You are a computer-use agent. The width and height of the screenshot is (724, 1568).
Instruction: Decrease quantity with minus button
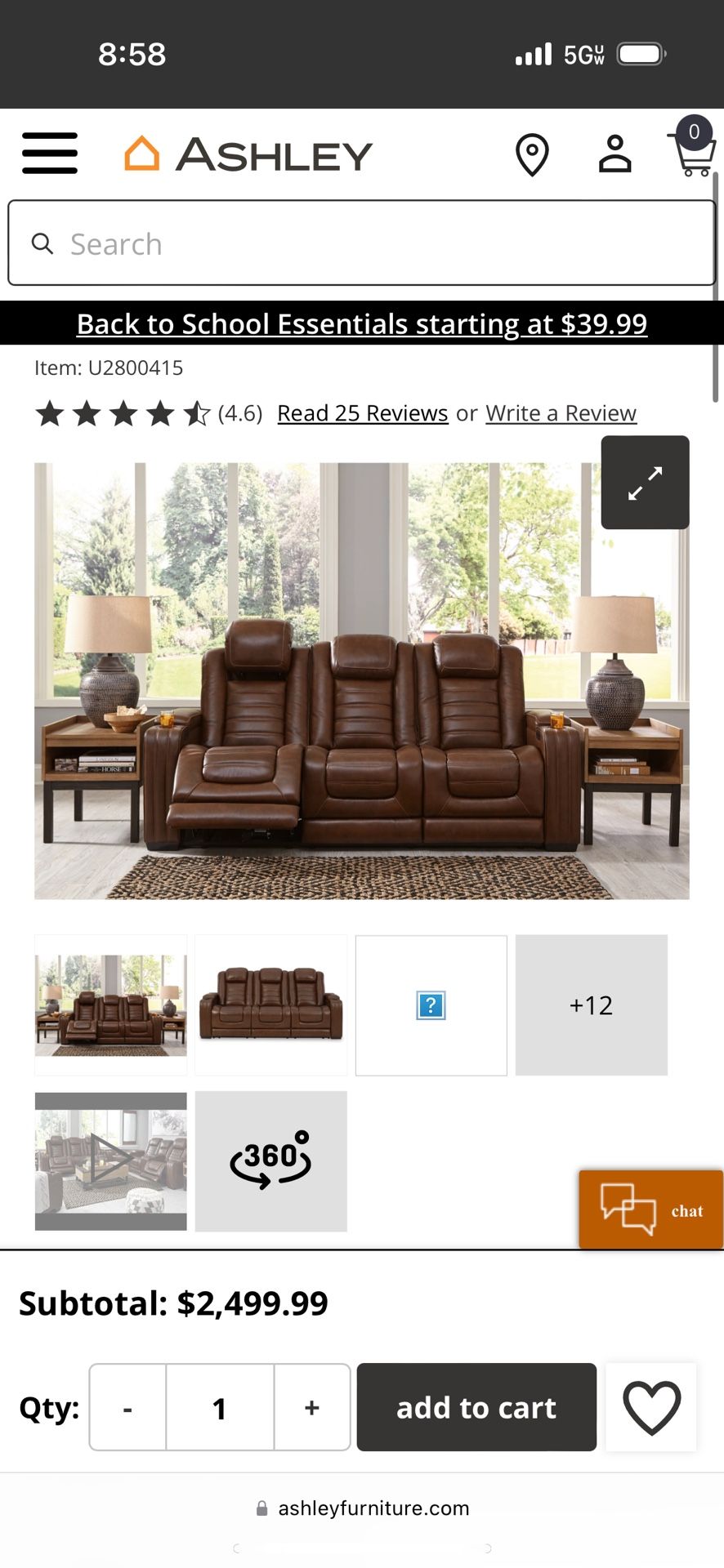pyautogui.click(x=127, y=1408)
